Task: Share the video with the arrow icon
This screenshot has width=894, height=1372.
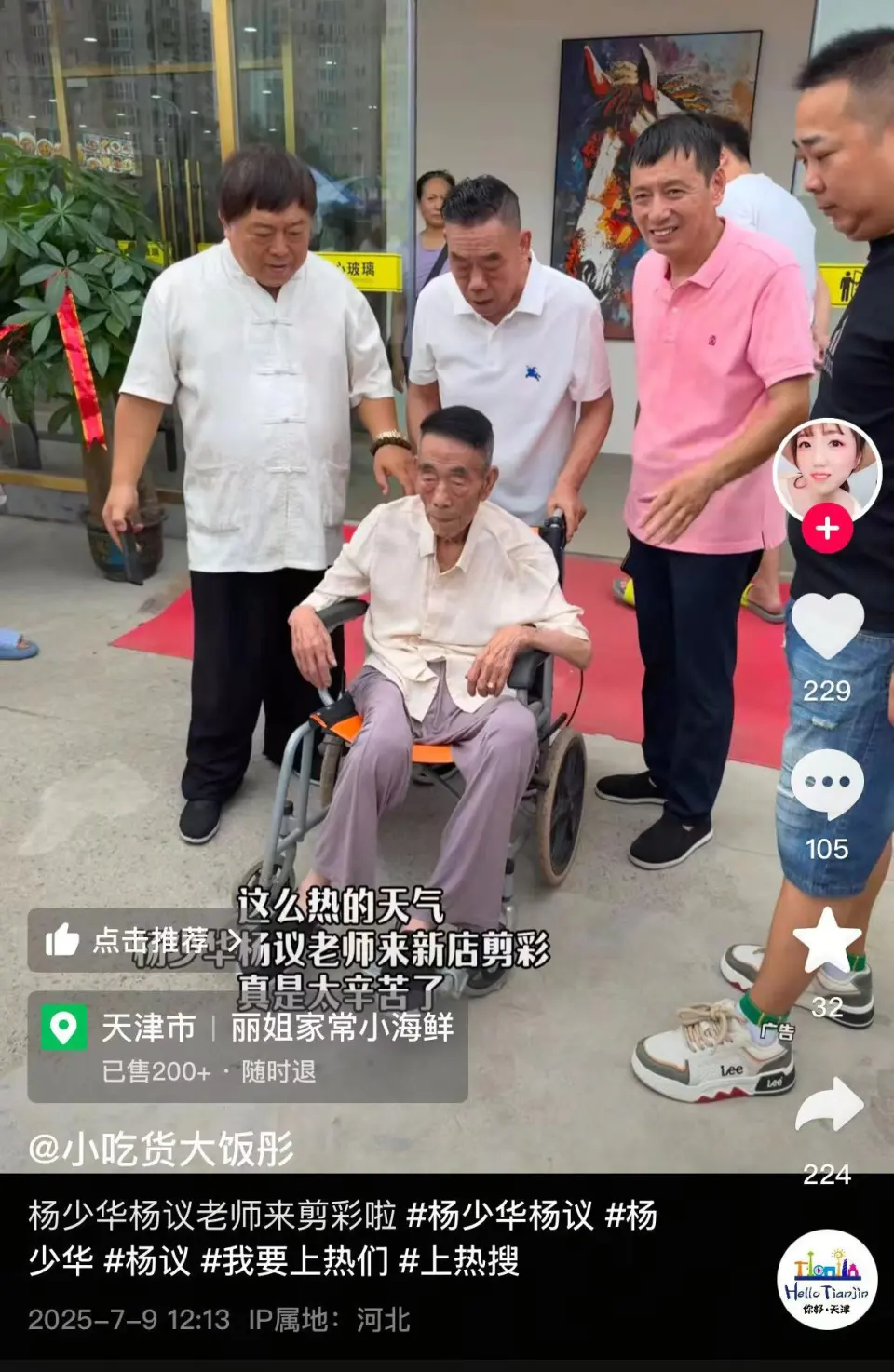Action: 829,1106
